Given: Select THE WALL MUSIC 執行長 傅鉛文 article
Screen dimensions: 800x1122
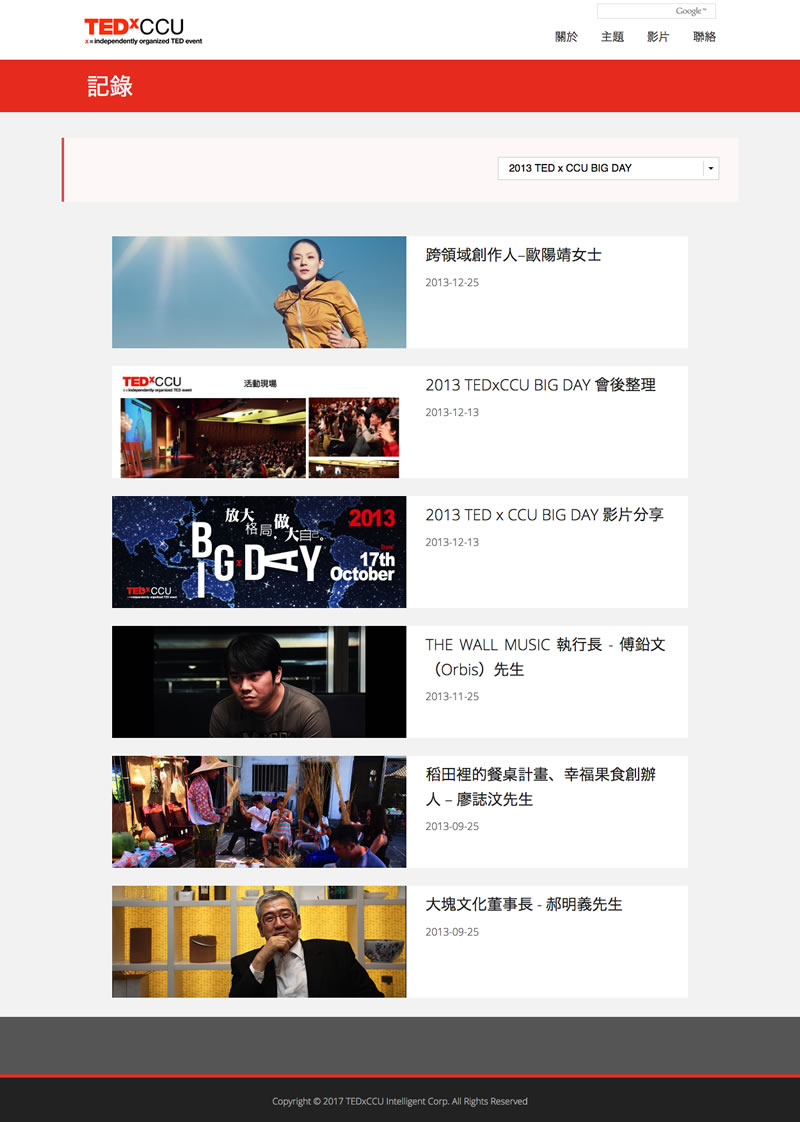Looking at the screenshot, I should (544, 656).
